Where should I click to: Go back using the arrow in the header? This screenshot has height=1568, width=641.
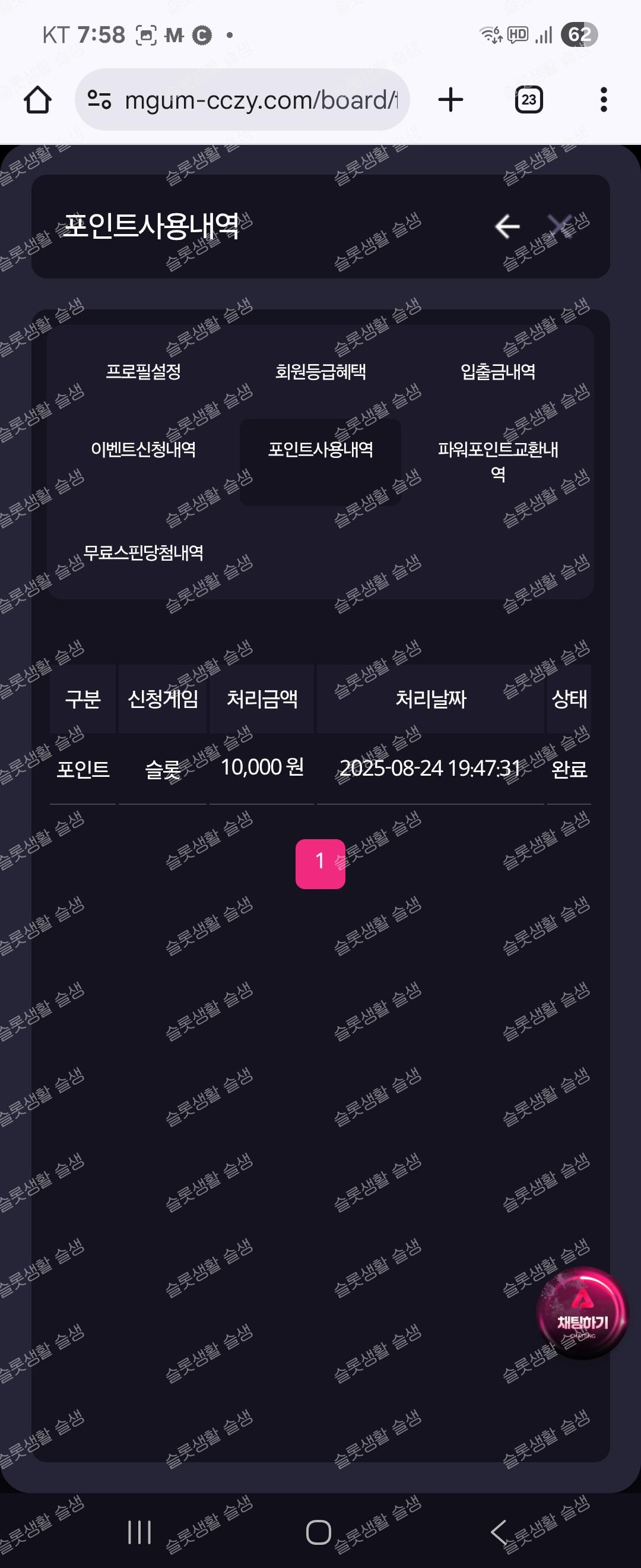coord(507,226)
